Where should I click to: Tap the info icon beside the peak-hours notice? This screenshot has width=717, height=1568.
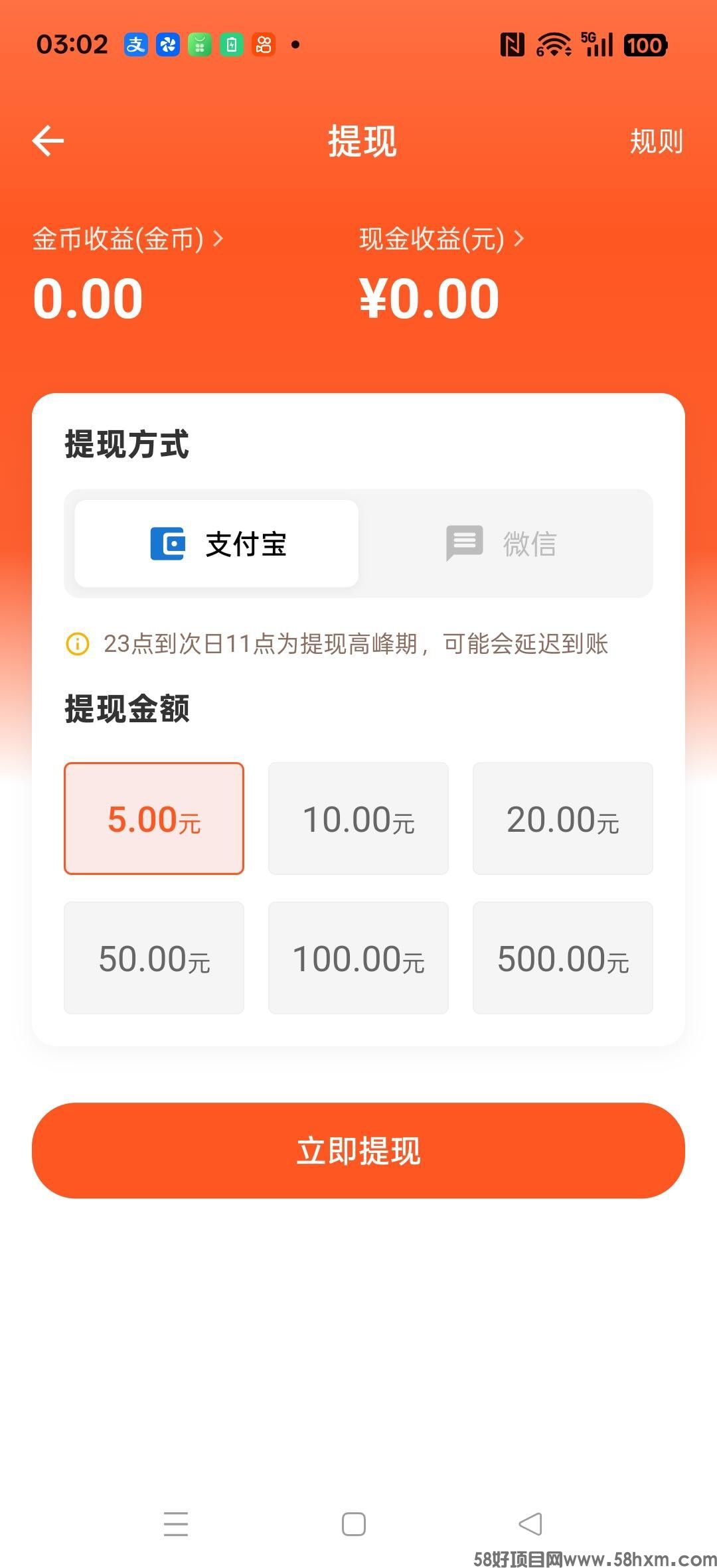(77, 643)
